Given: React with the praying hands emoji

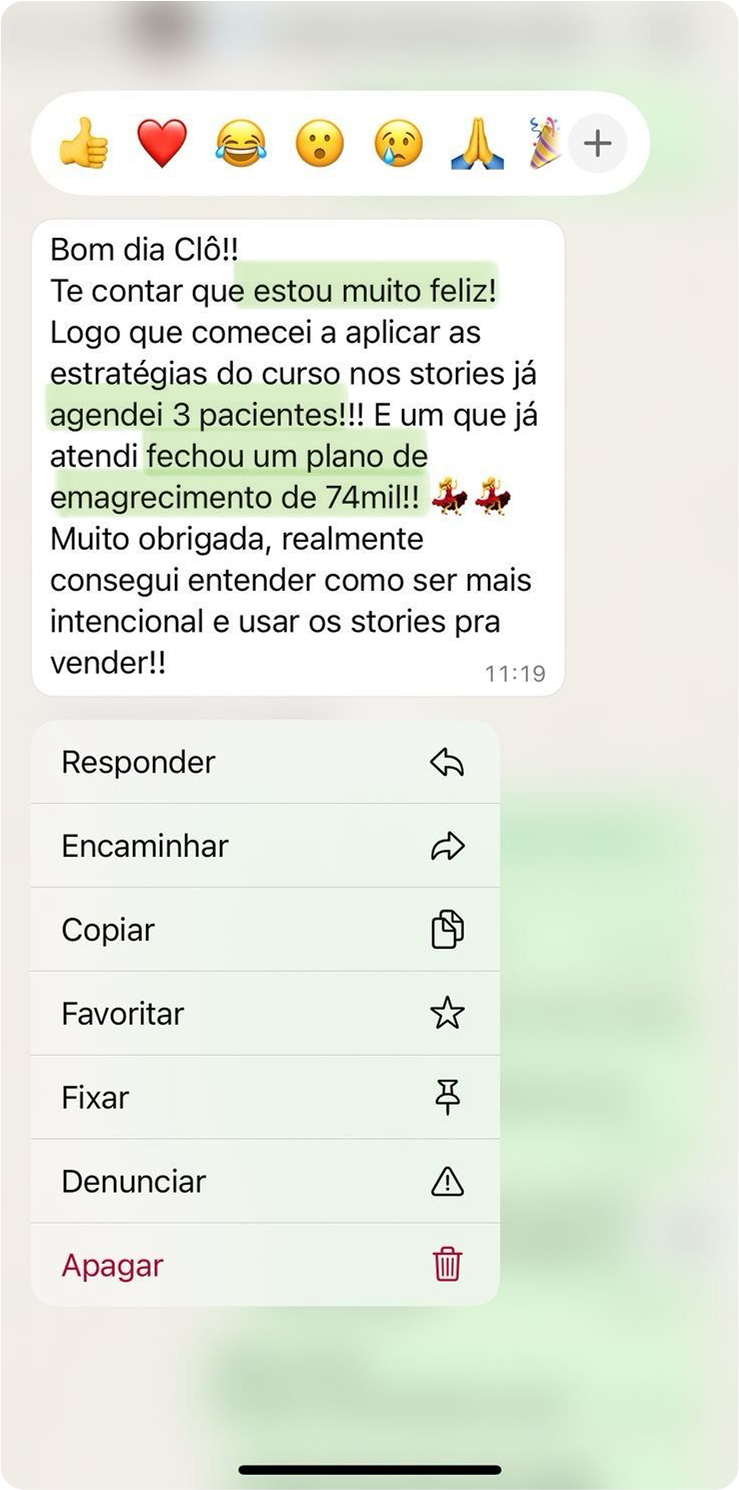Looking at the screenshot, I should (477, 144).
